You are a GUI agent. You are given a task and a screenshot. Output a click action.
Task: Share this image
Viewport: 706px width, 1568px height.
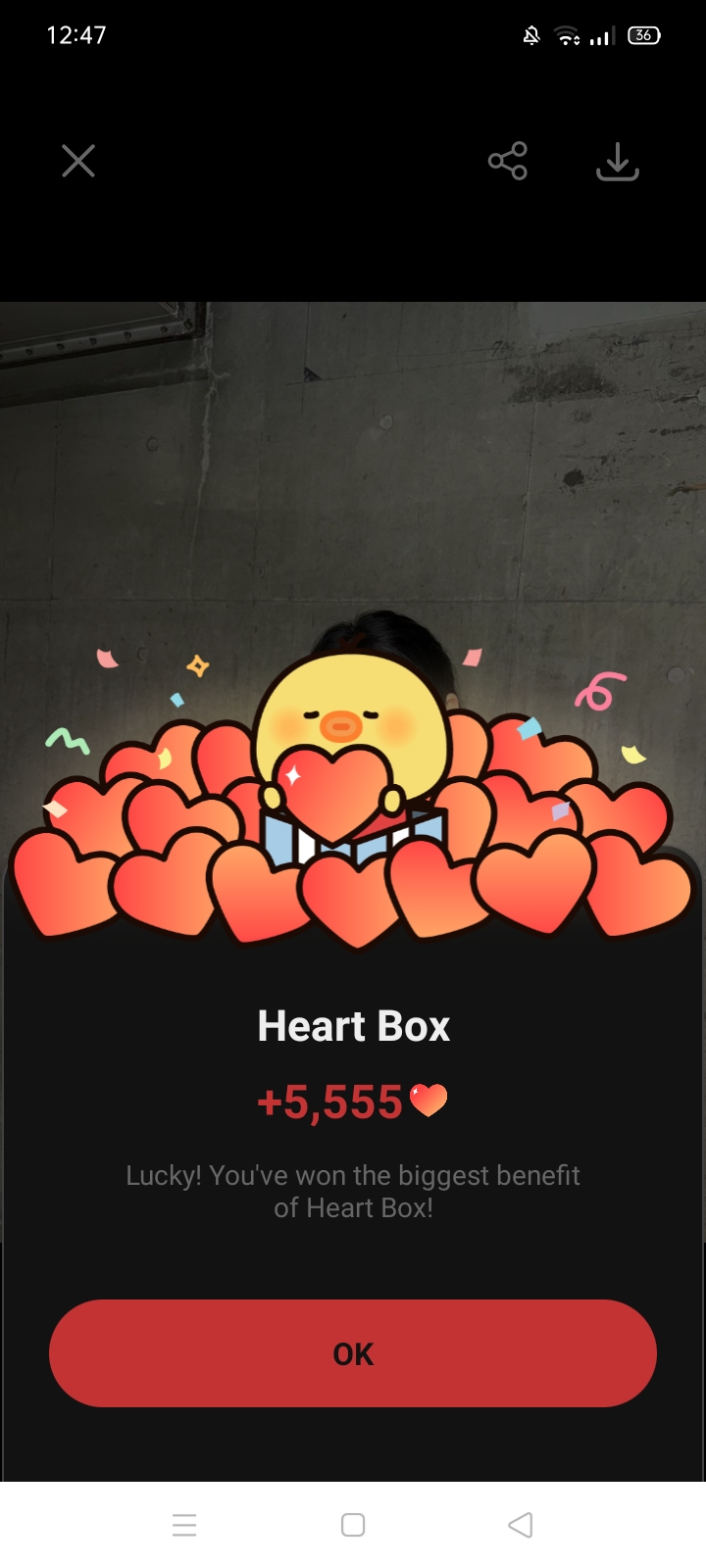click(508, 161)
